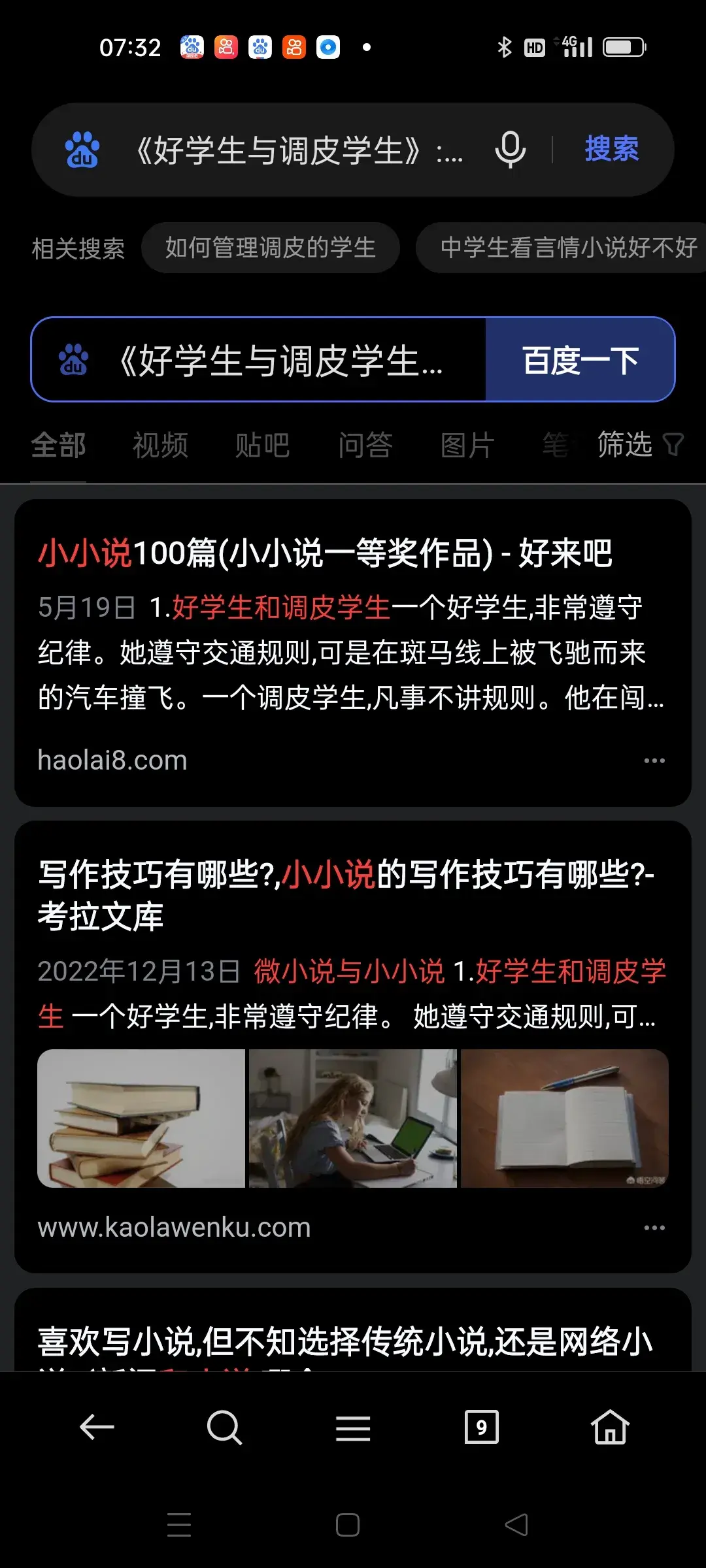
Task: Switch to the 视频 tab
Action: (x=160, y=446)
